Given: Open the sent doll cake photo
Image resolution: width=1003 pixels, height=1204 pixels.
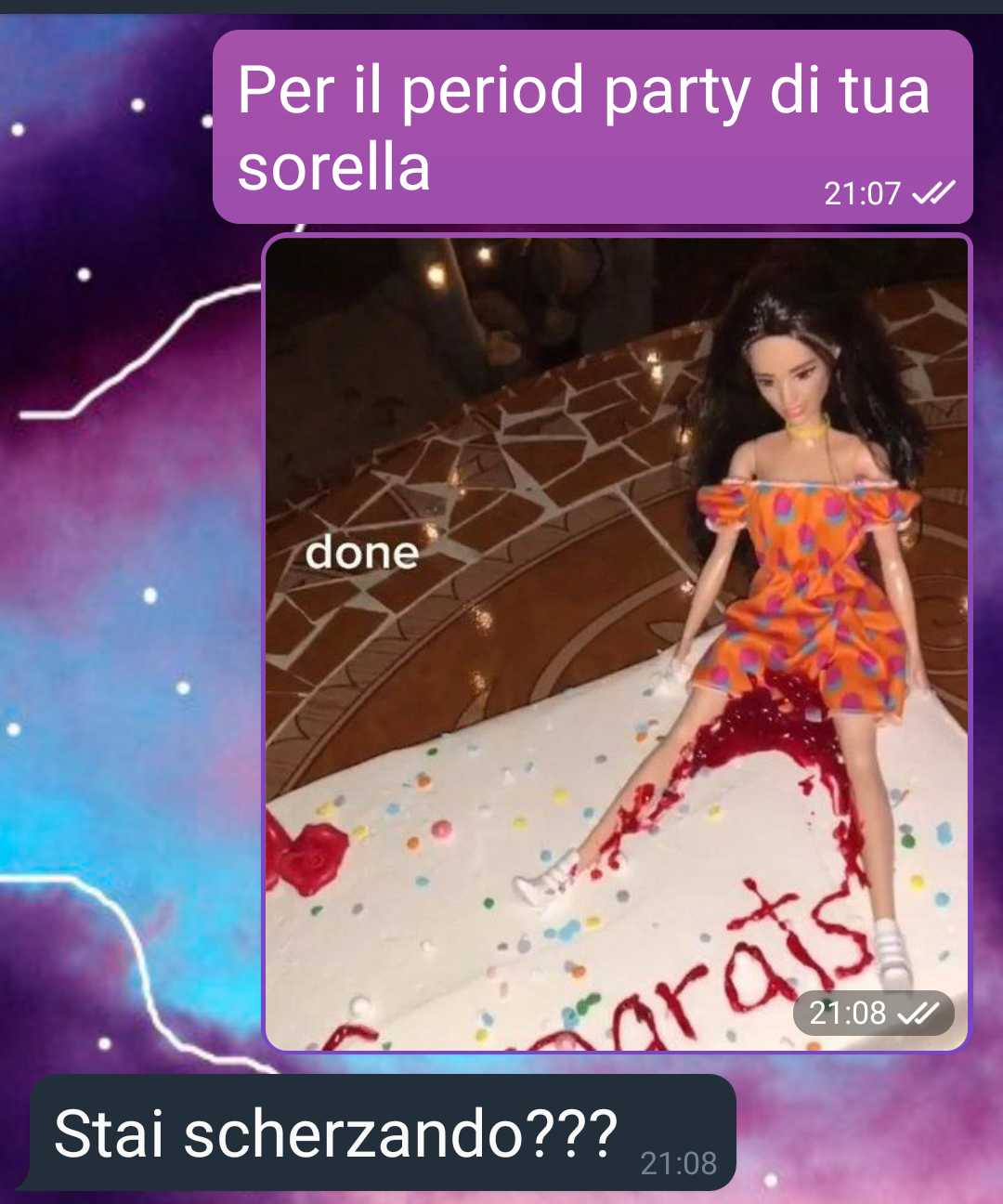Looking at the screenshot, I should 617,643.
